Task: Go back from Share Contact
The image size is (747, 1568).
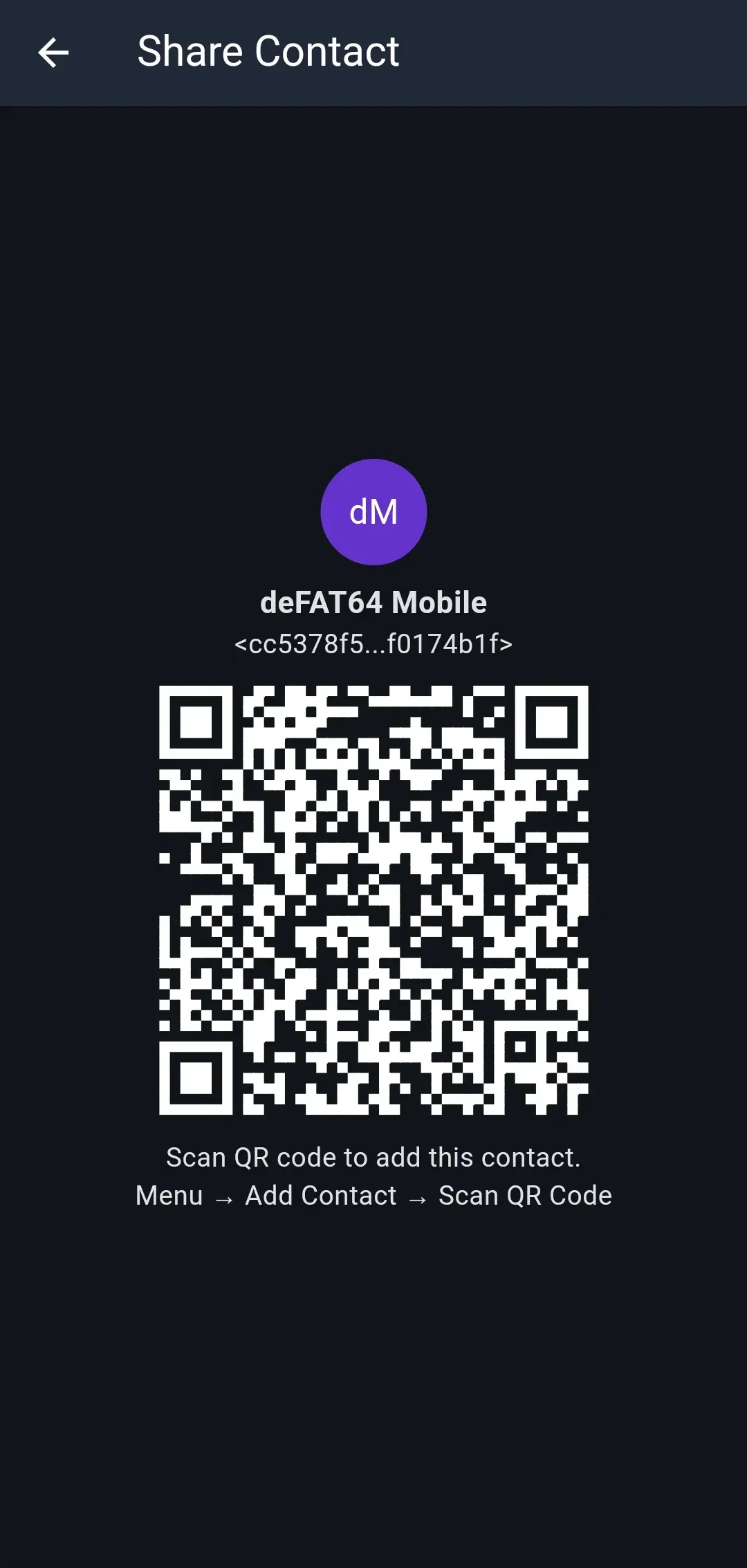Action: [53, 53]
